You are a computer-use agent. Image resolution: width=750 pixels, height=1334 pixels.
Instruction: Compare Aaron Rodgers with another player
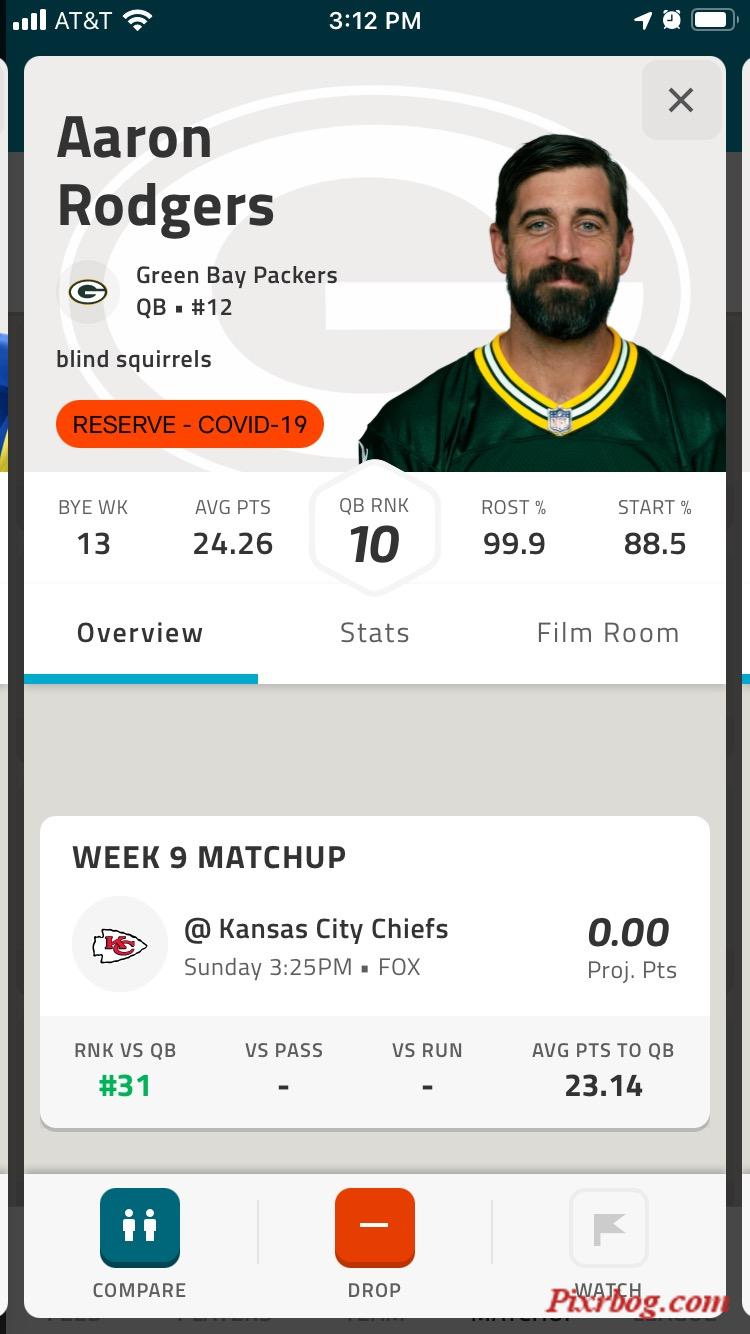[139, 1228]
